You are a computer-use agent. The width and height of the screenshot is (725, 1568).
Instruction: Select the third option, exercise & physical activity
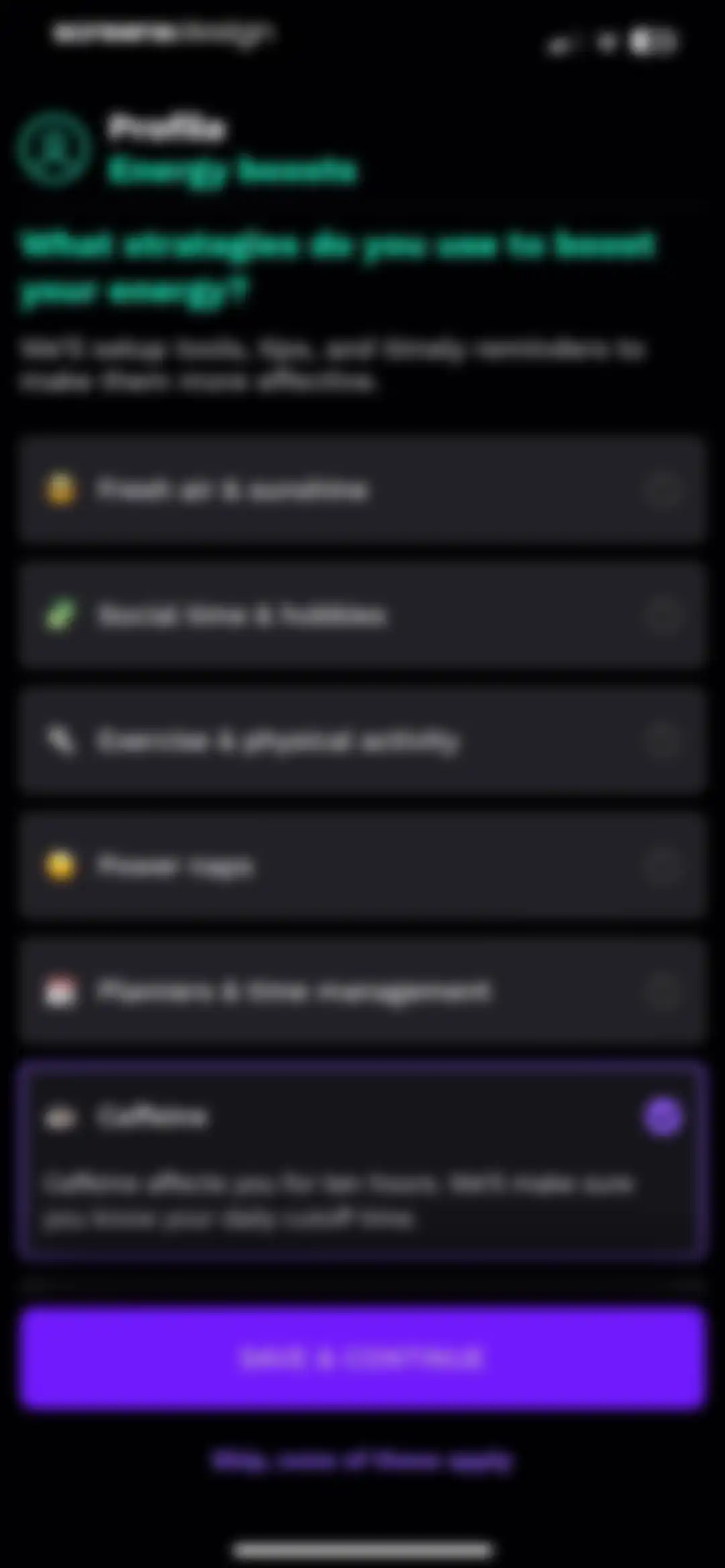[362, 740]
